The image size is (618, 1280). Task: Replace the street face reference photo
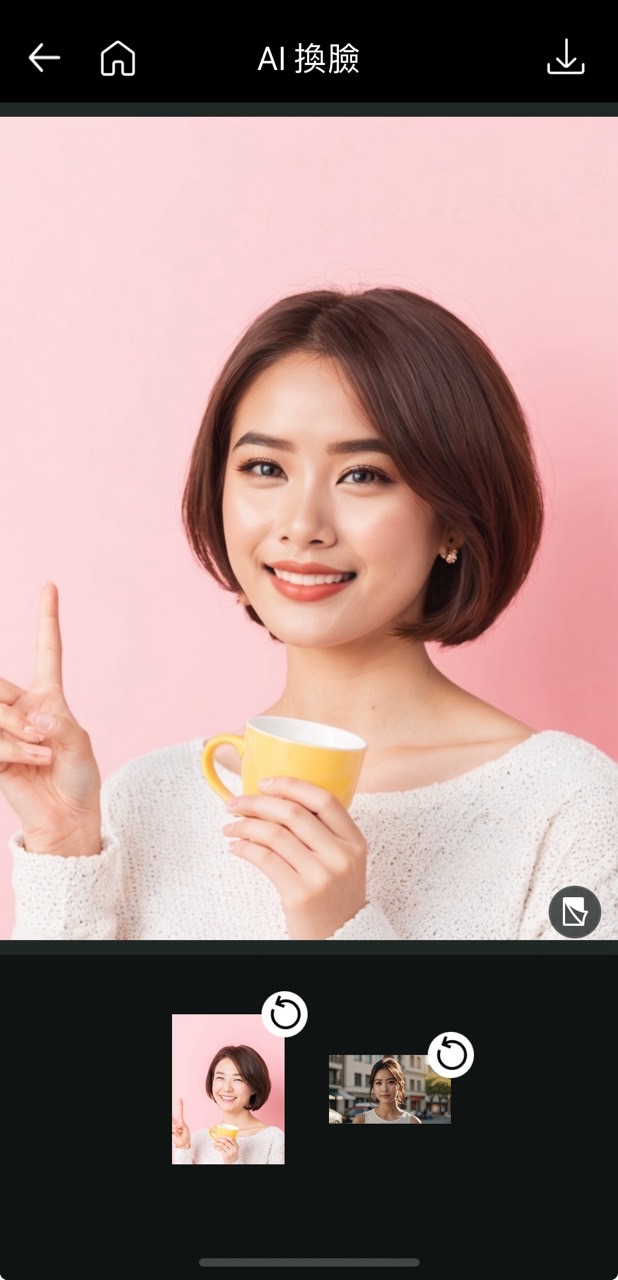pos(451,1054)
